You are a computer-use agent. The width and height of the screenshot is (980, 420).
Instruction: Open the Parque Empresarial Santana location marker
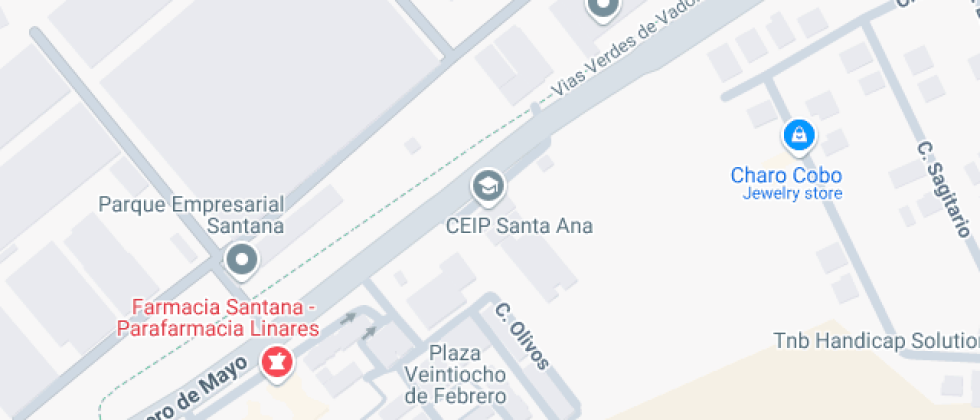pyautogui.click(x=241, y=261)
